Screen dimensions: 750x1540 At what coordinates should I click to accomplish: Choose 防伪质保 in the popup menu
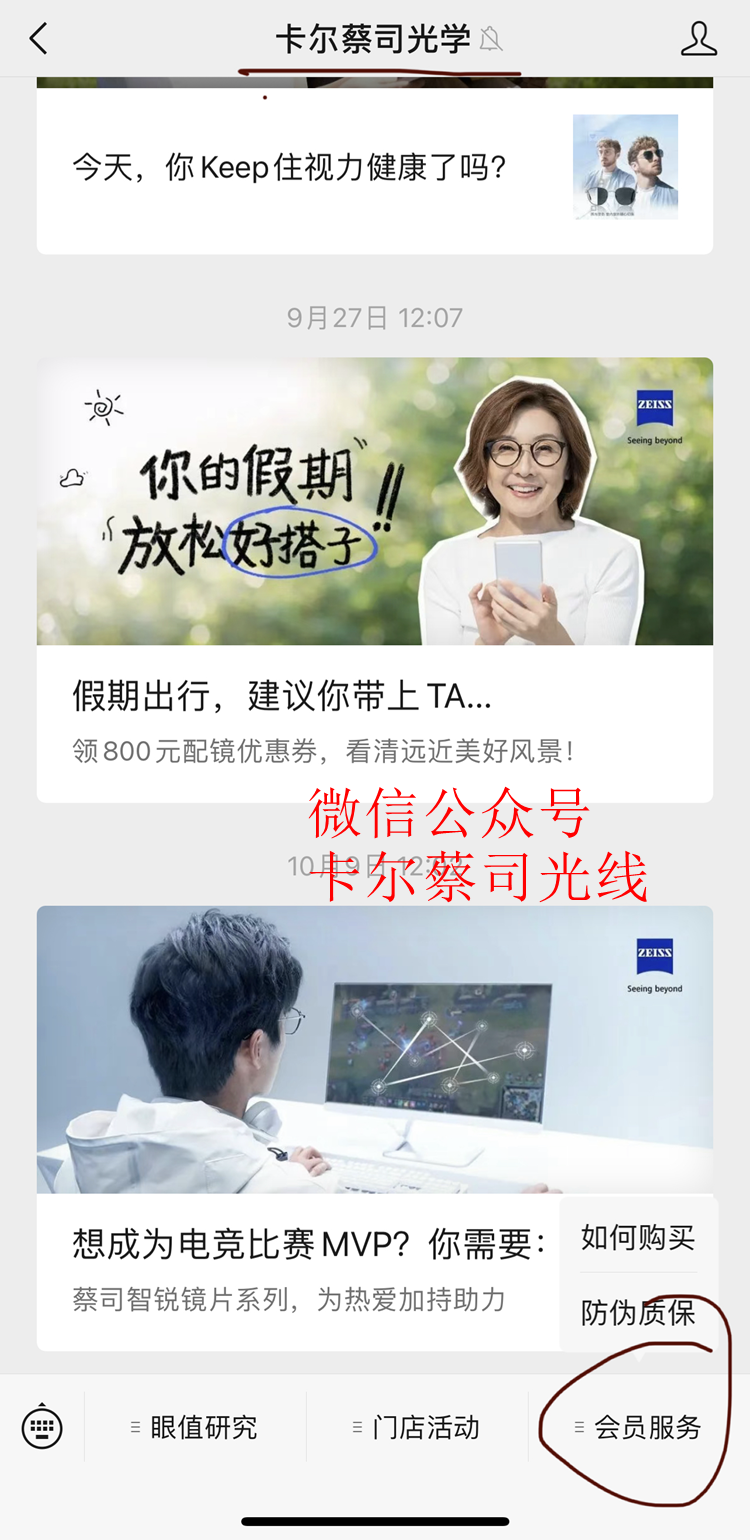point(637,1312)
